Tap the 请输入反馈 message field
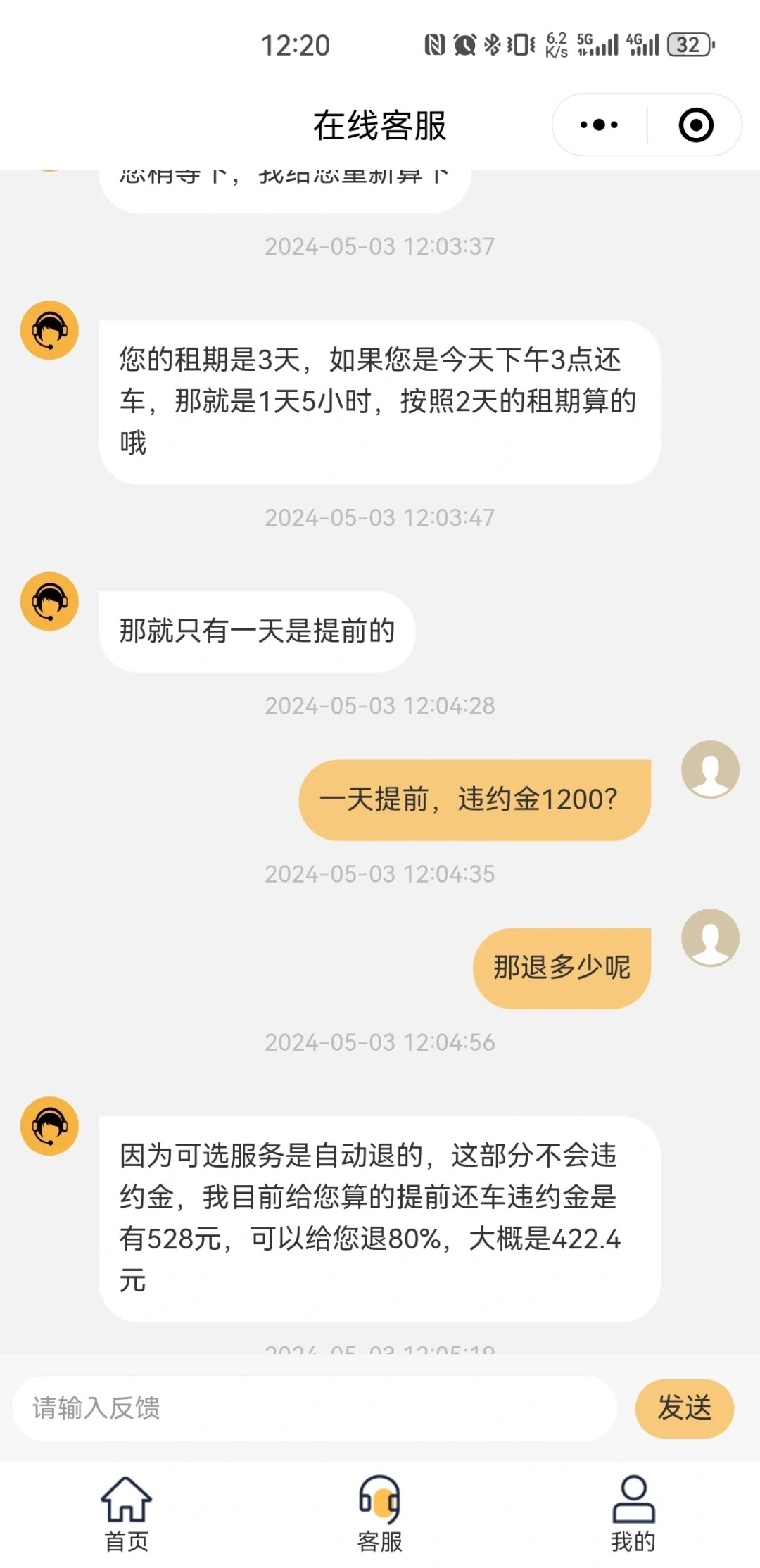The height and width of the screenshot is (1568, 760). tap(315, 1408)
